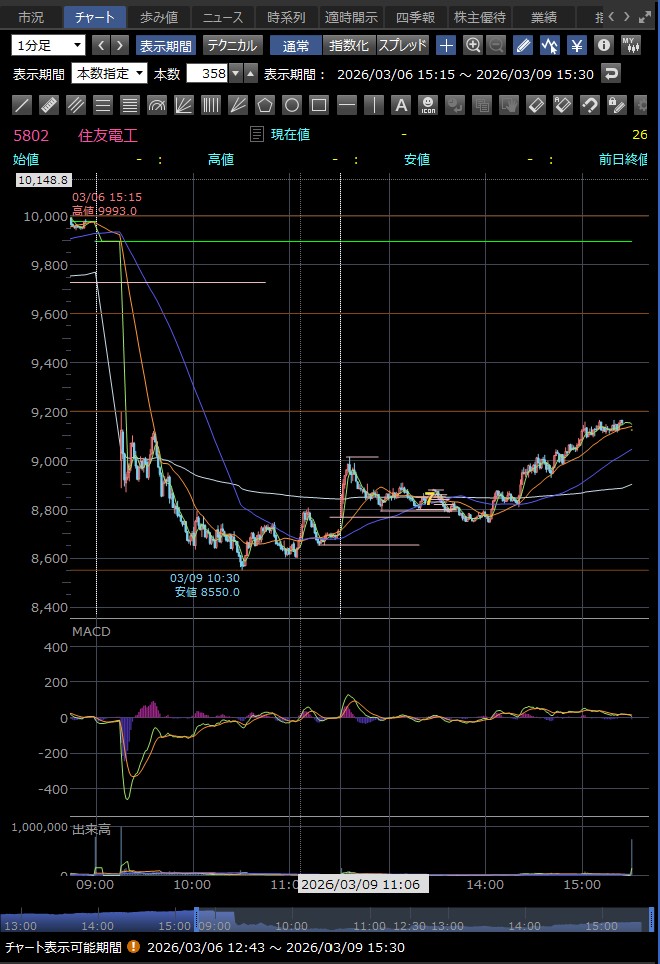Switch to the 株主優待 tab
This screenshot has width=660, height=964.
tap(479, 17)
